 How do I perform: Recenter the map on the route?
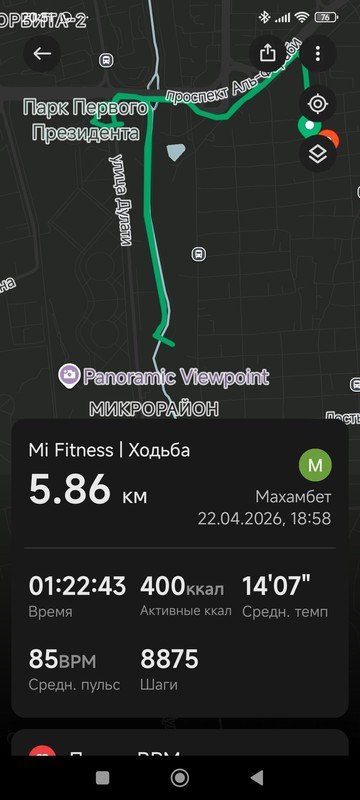(318, 104)
